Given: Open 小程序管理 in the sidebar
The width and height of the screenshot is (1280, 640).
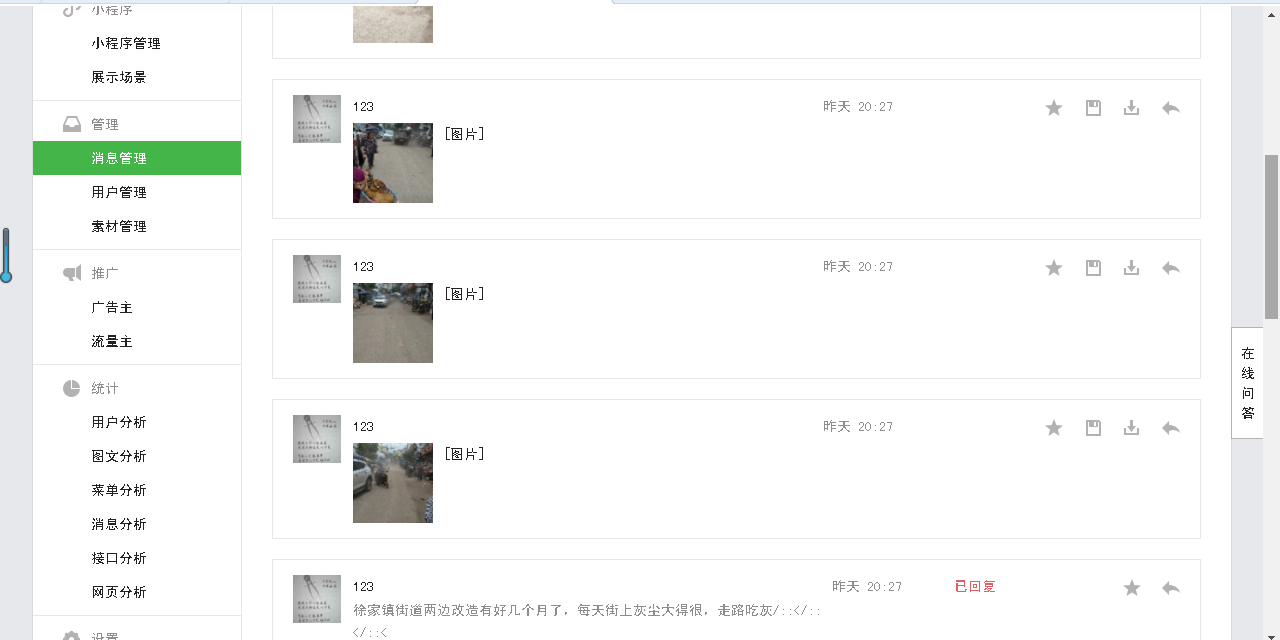Looking at the screenshot, I should (126, 43).
